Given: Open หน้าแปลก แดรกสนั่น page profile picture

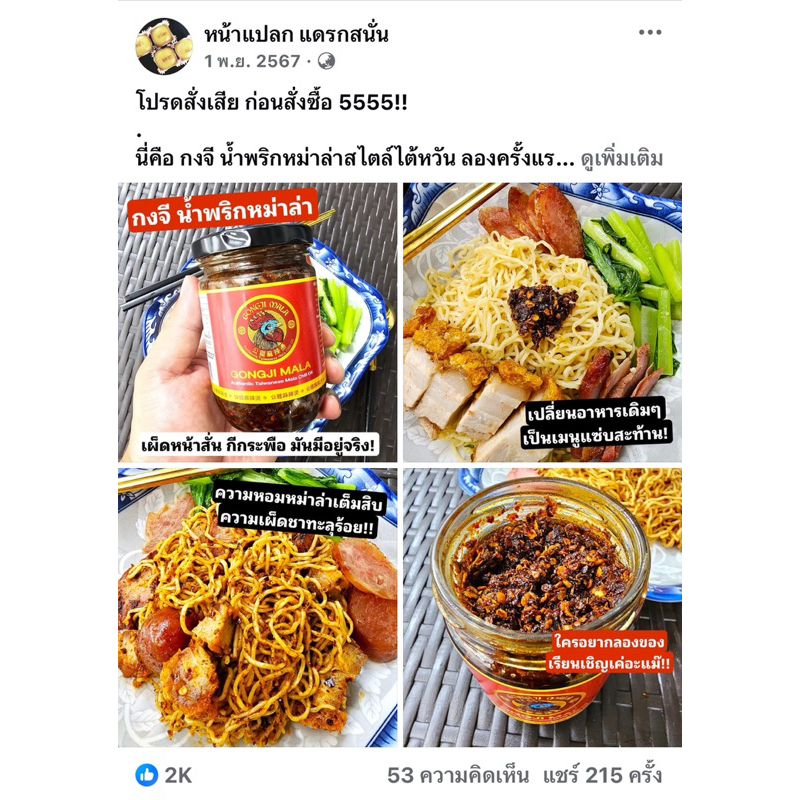Looking at the screenshot, I should pyautogui.click(x=163, y=46).
